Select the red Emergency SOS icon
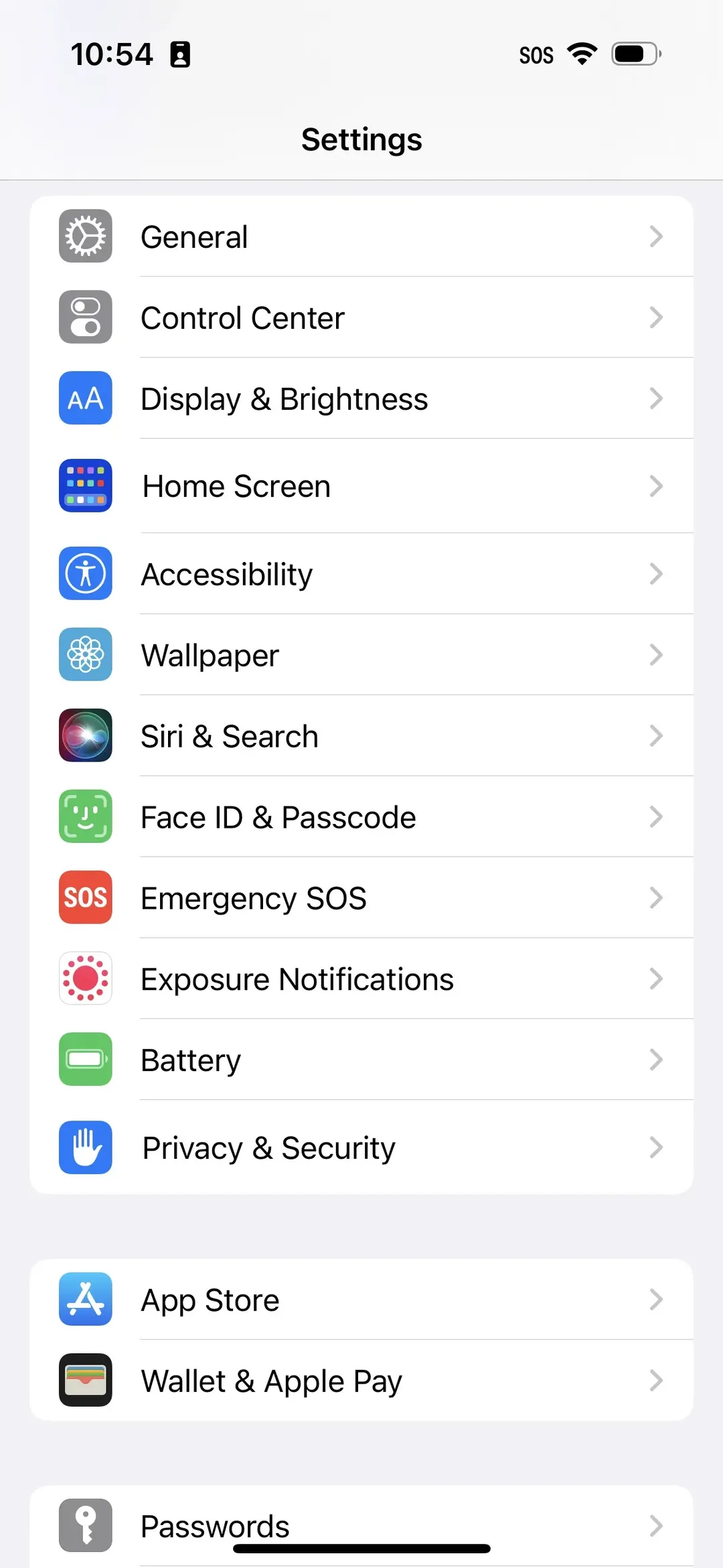The width and height of the screenshot is (723, 1568). (85, 898)
